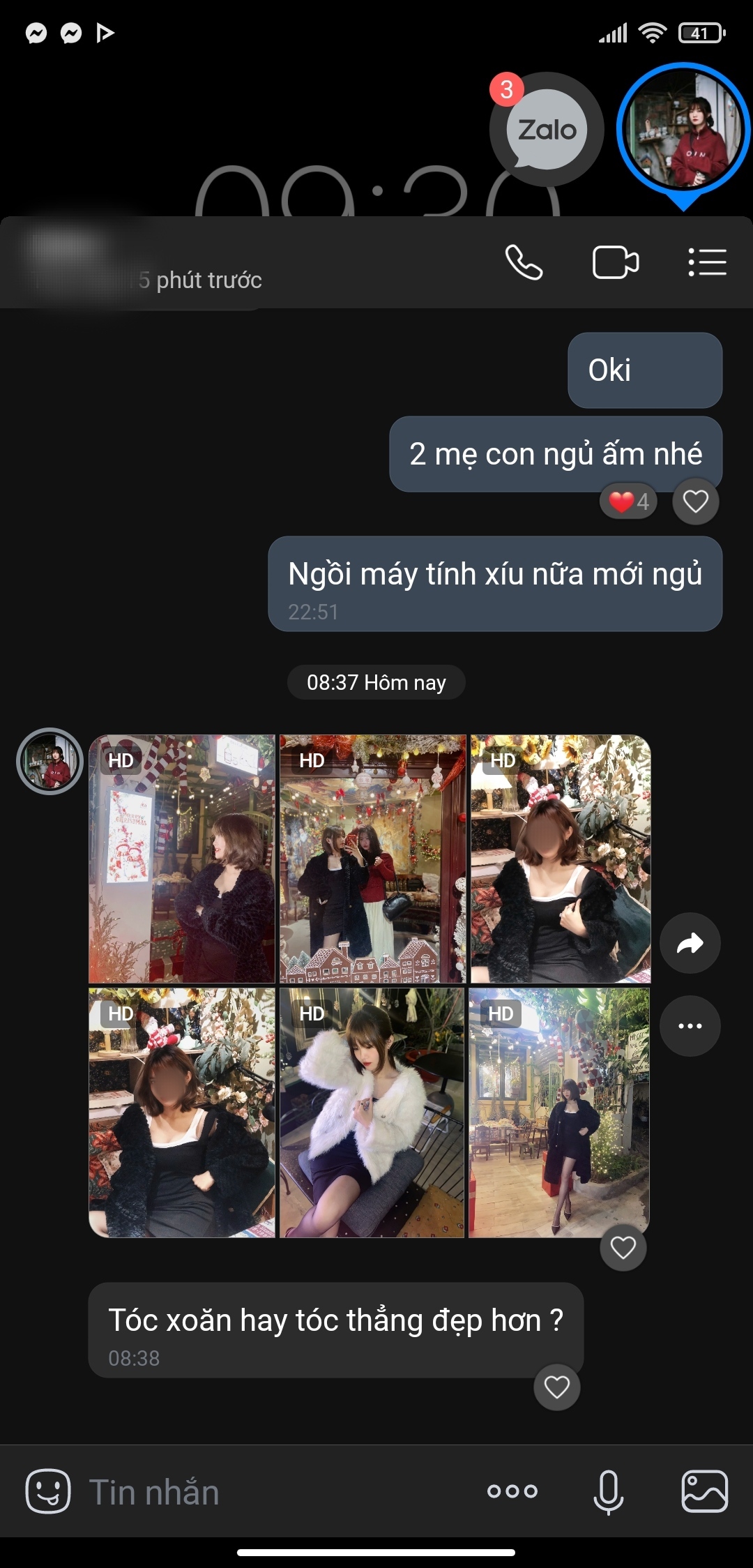Record a voice message with the microphone
The height and width of the screenshot is (1568, 753).
[x=608, y=1492]
